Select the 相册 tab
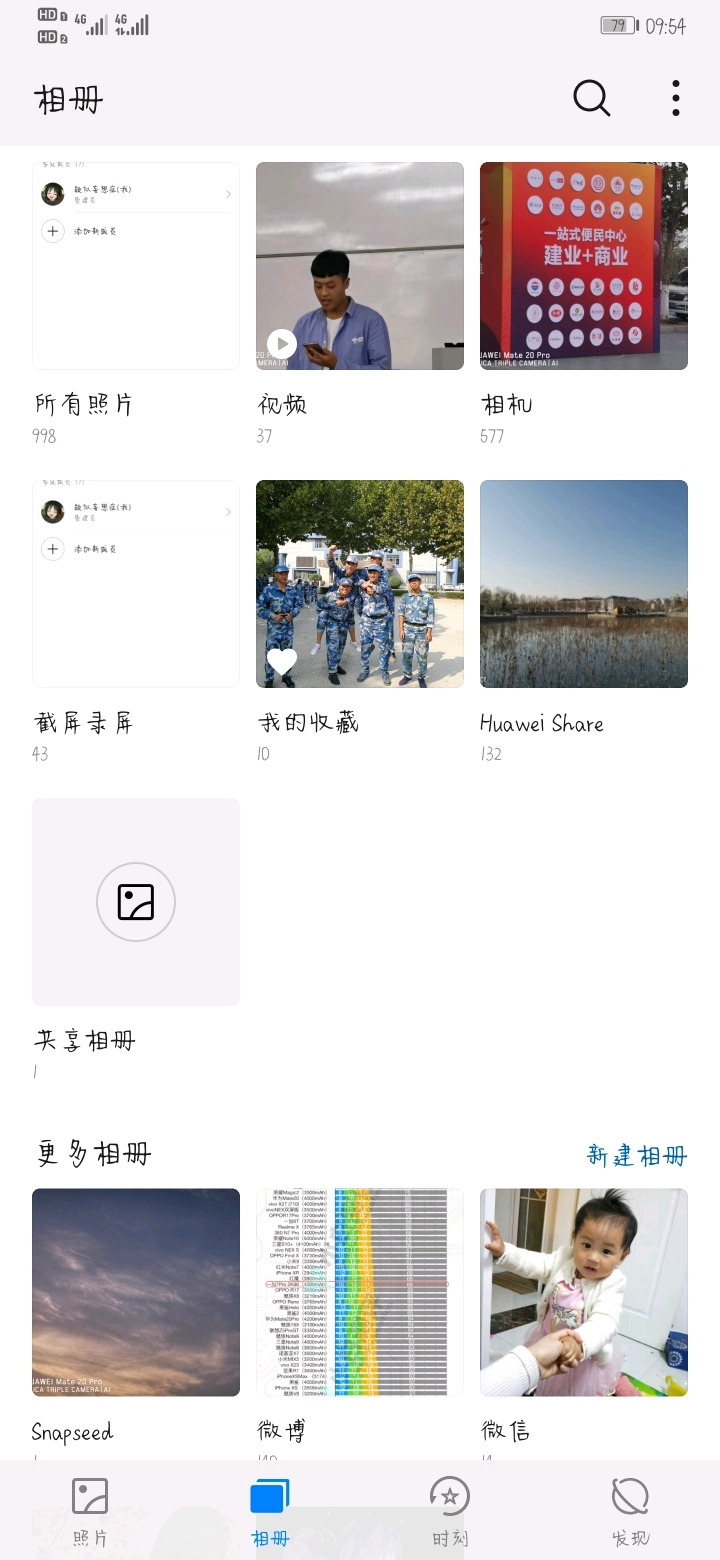This screenshot has width=720, height=1560. (x=270, y=1511)
